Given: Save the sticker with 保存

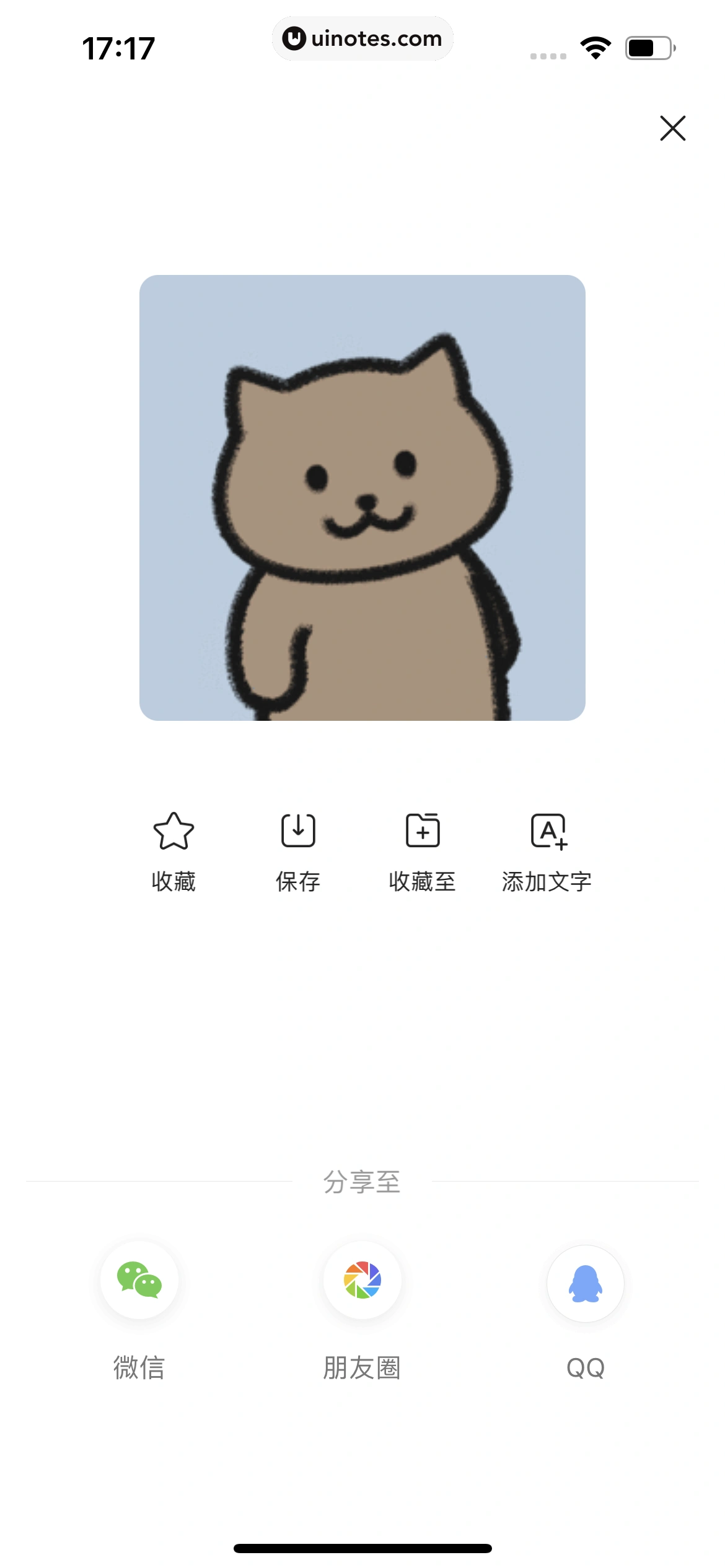Looking at the screenshot, I should pos(298,832).
